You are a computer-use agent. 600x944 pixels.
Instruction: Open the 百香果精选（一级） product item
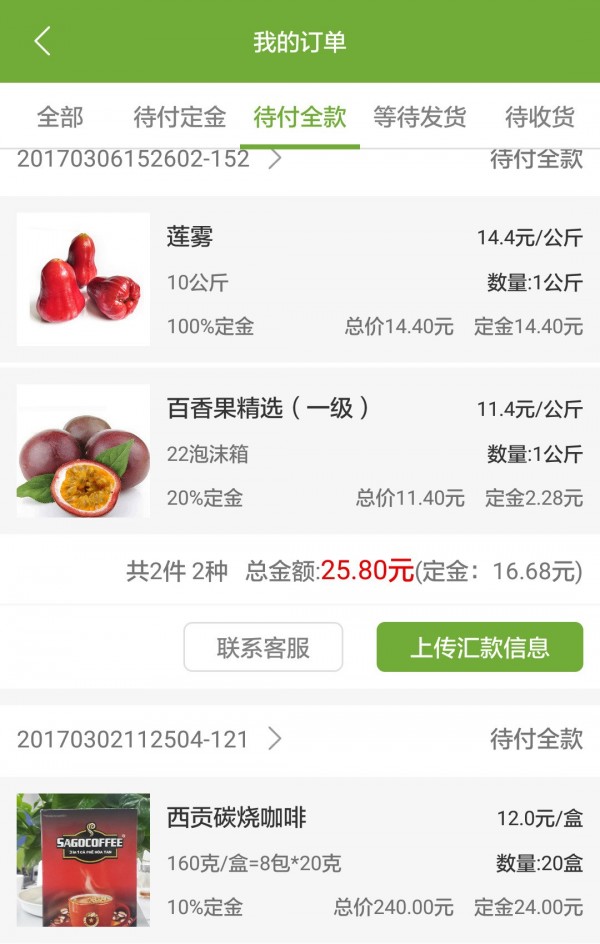pos(300,452)
